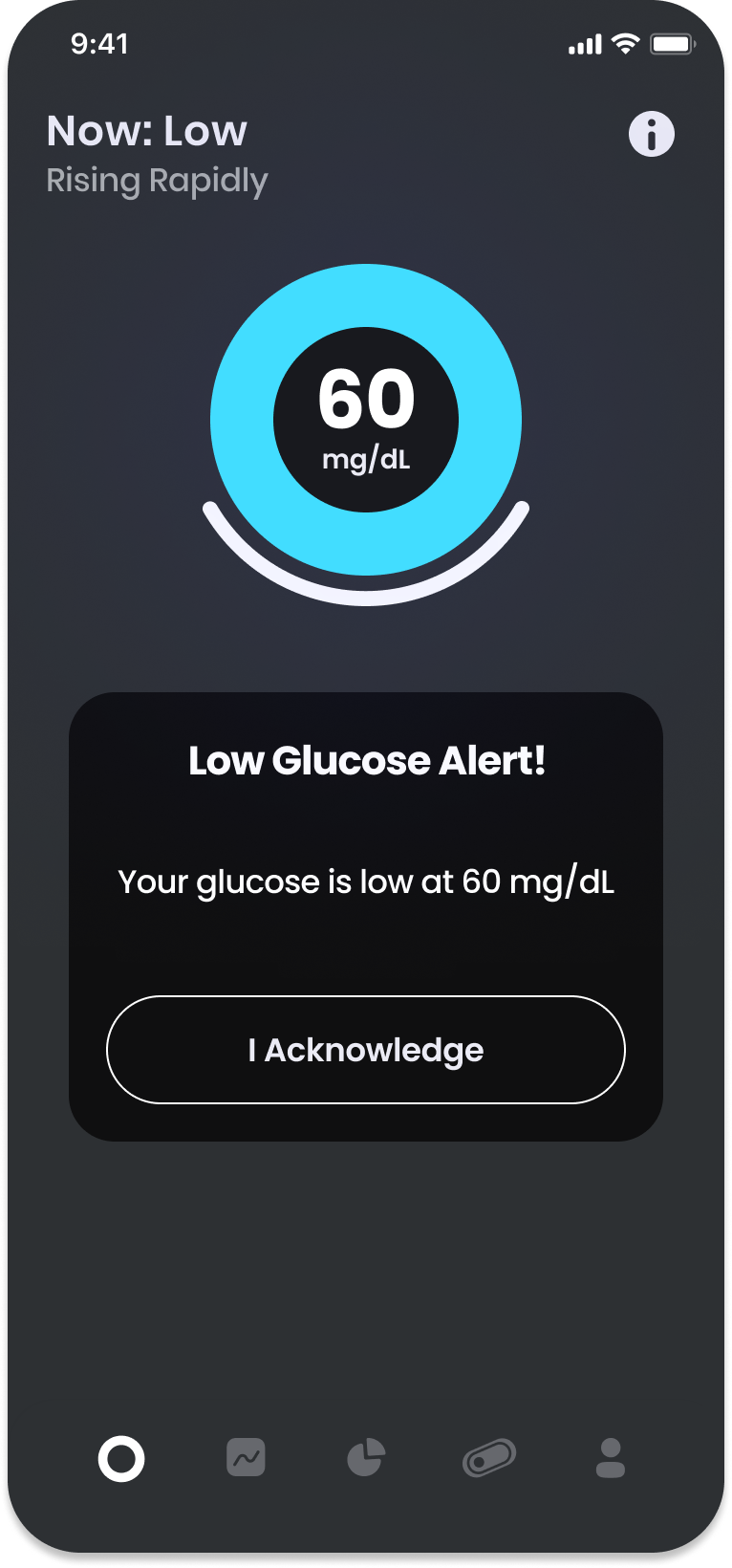Open the info icon at top right
Image resolution: width=732 pixels, height=1568 pixels.
point(653,134)
